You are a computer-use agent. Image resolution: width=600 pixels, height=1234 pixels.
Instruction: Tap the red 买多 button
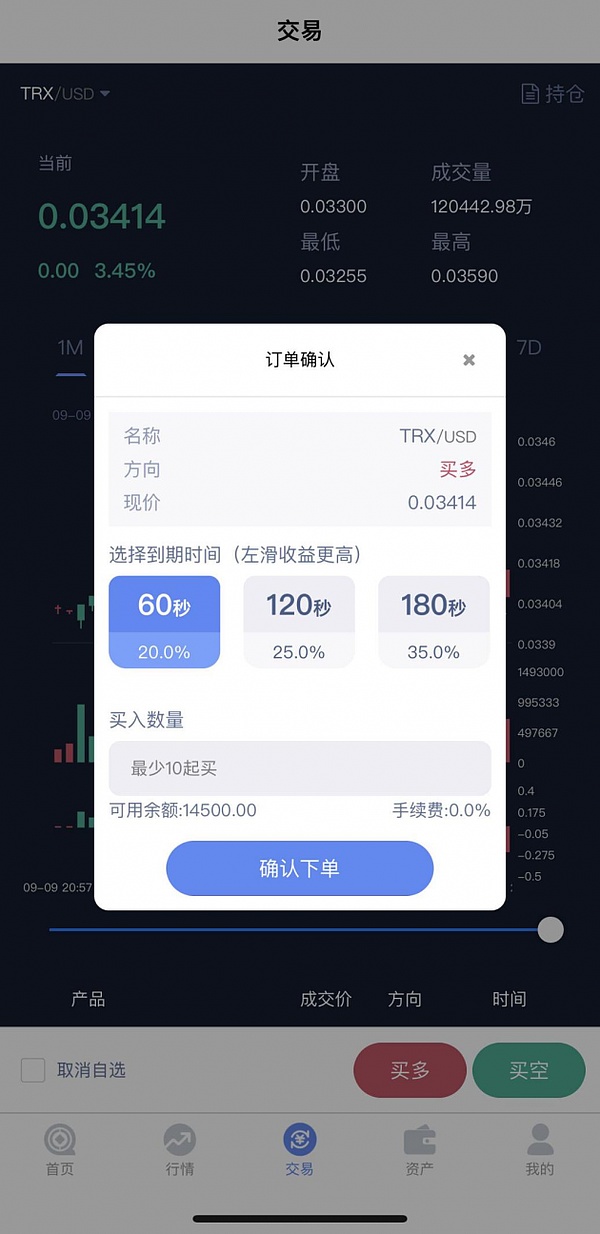click(410, 1070)
